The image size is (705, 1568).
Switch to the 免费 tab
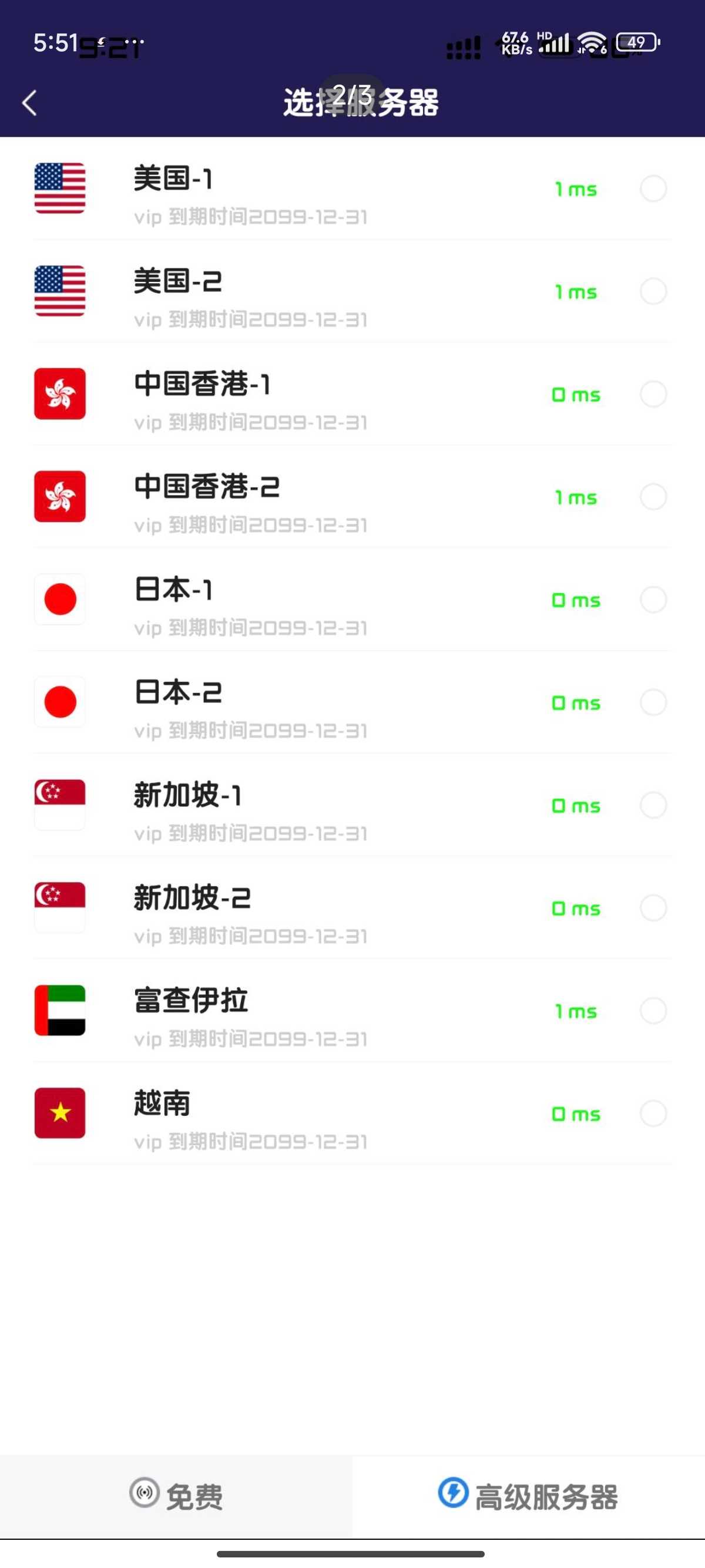[176, 1496]
